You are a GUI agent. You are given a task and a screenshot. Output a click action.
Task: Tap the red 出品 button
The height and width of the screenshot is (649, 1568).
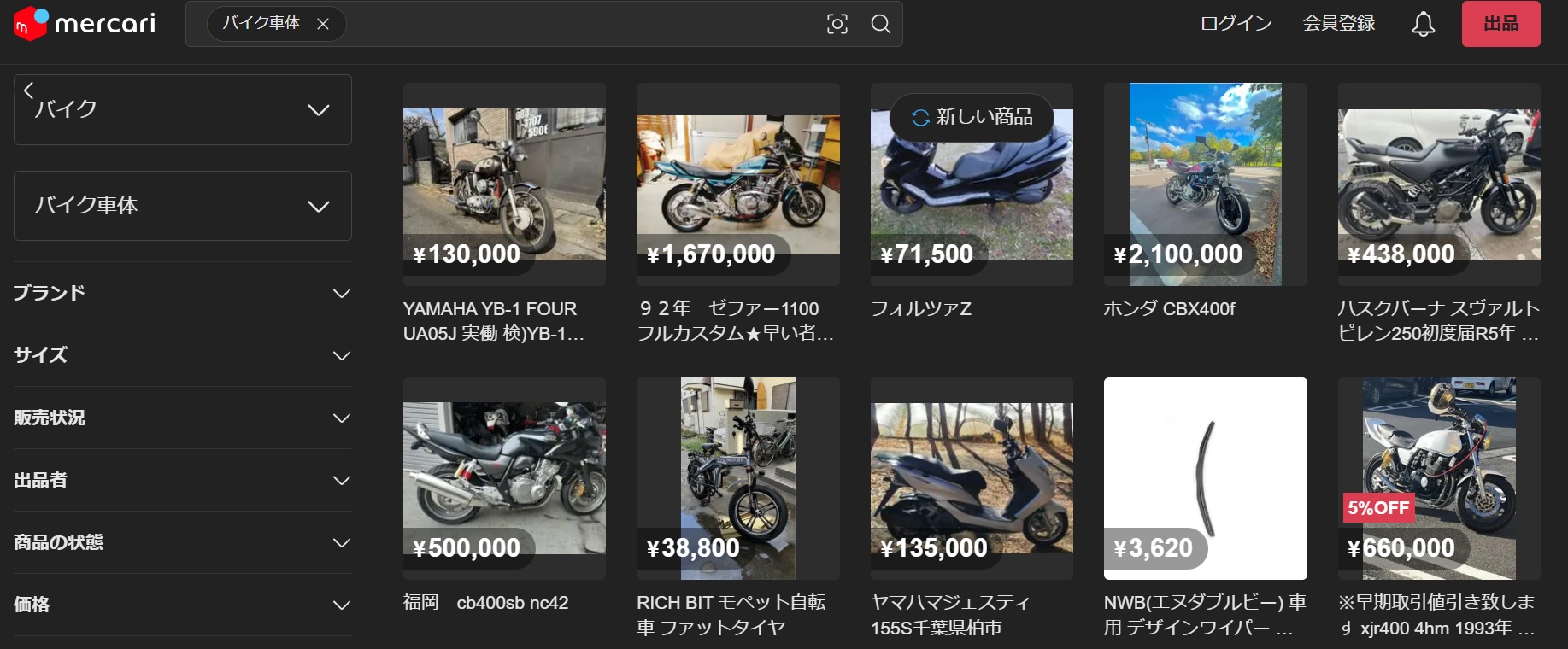point(1500,24)
